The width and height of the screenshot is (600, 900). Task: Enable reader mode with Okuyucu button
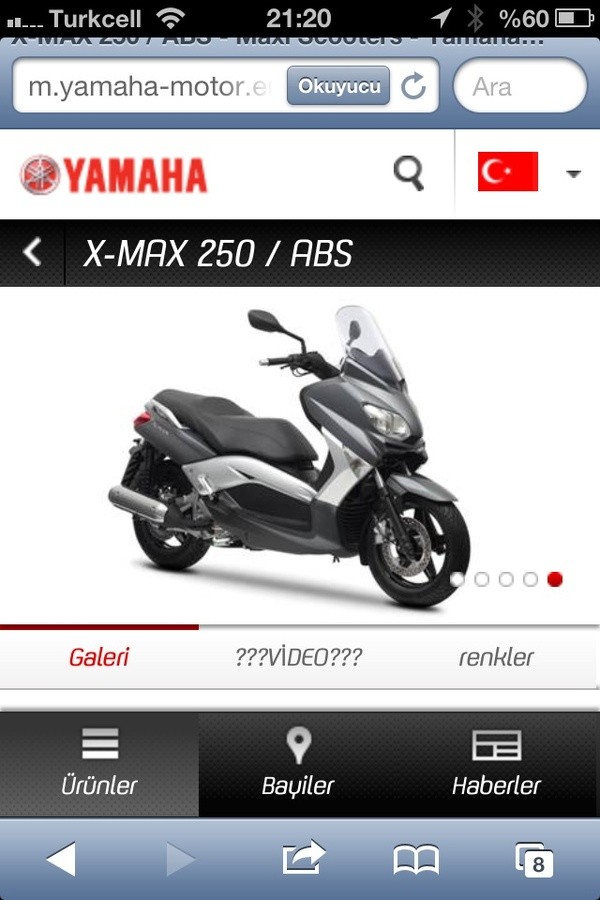pyautogui.click(x=338, y=87)
